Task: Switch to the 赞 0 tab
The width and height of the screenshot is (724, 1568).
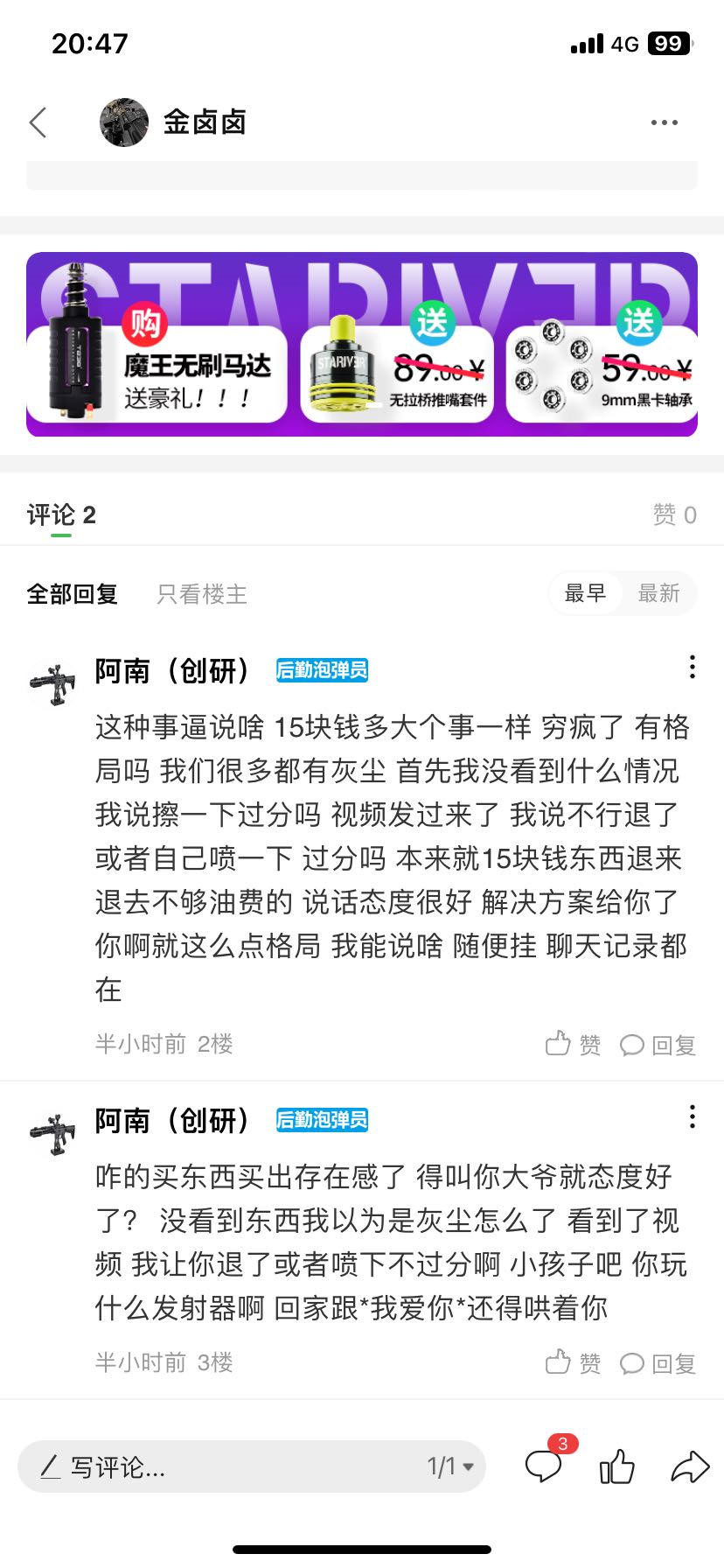Action: (x=674, y=514)
